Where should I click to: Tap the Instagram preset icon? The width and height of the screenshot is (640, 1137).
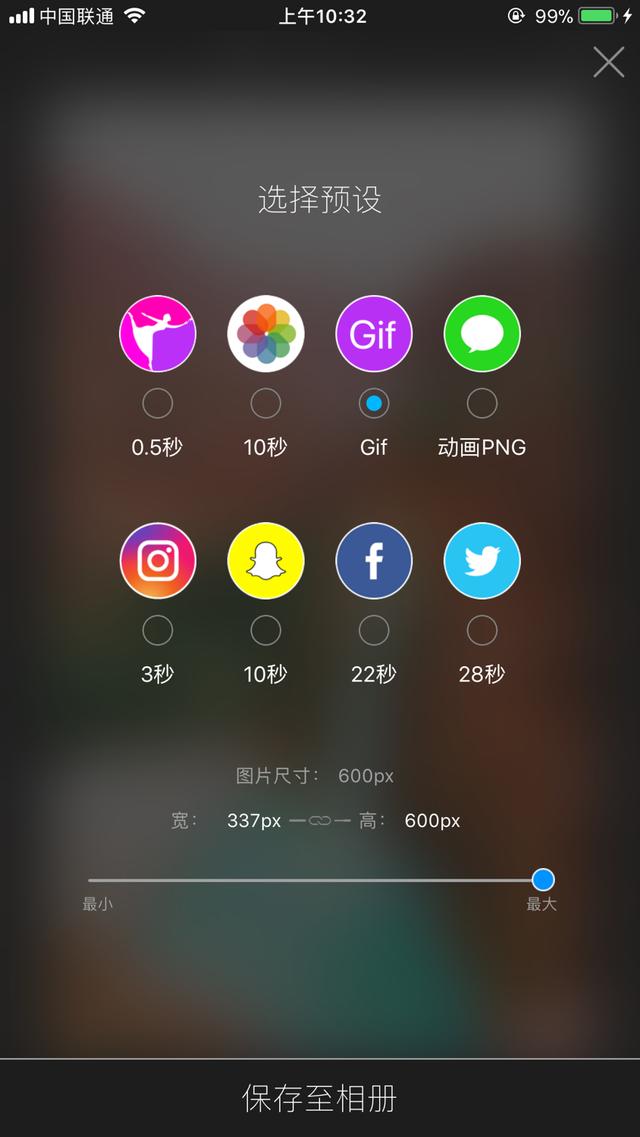157,561
